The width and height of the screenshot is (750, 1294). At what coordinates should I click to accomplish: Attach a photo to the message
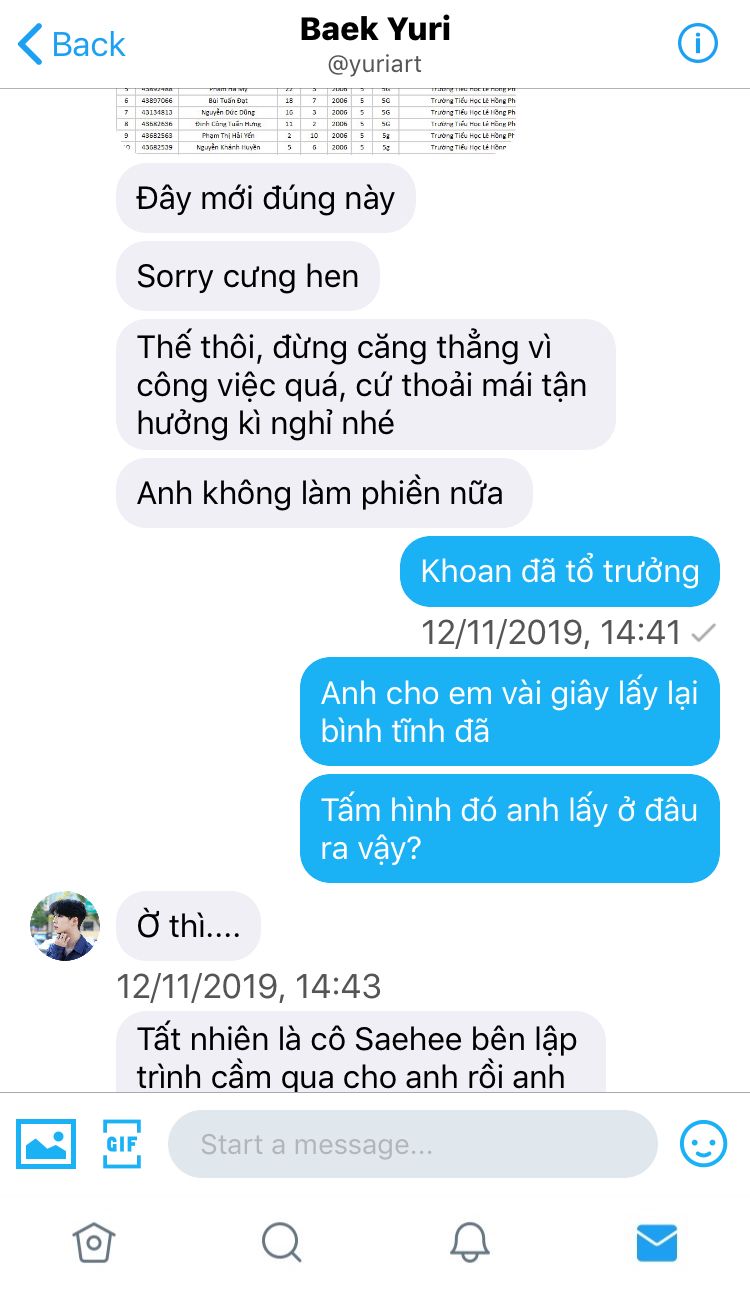[46, 1143]
